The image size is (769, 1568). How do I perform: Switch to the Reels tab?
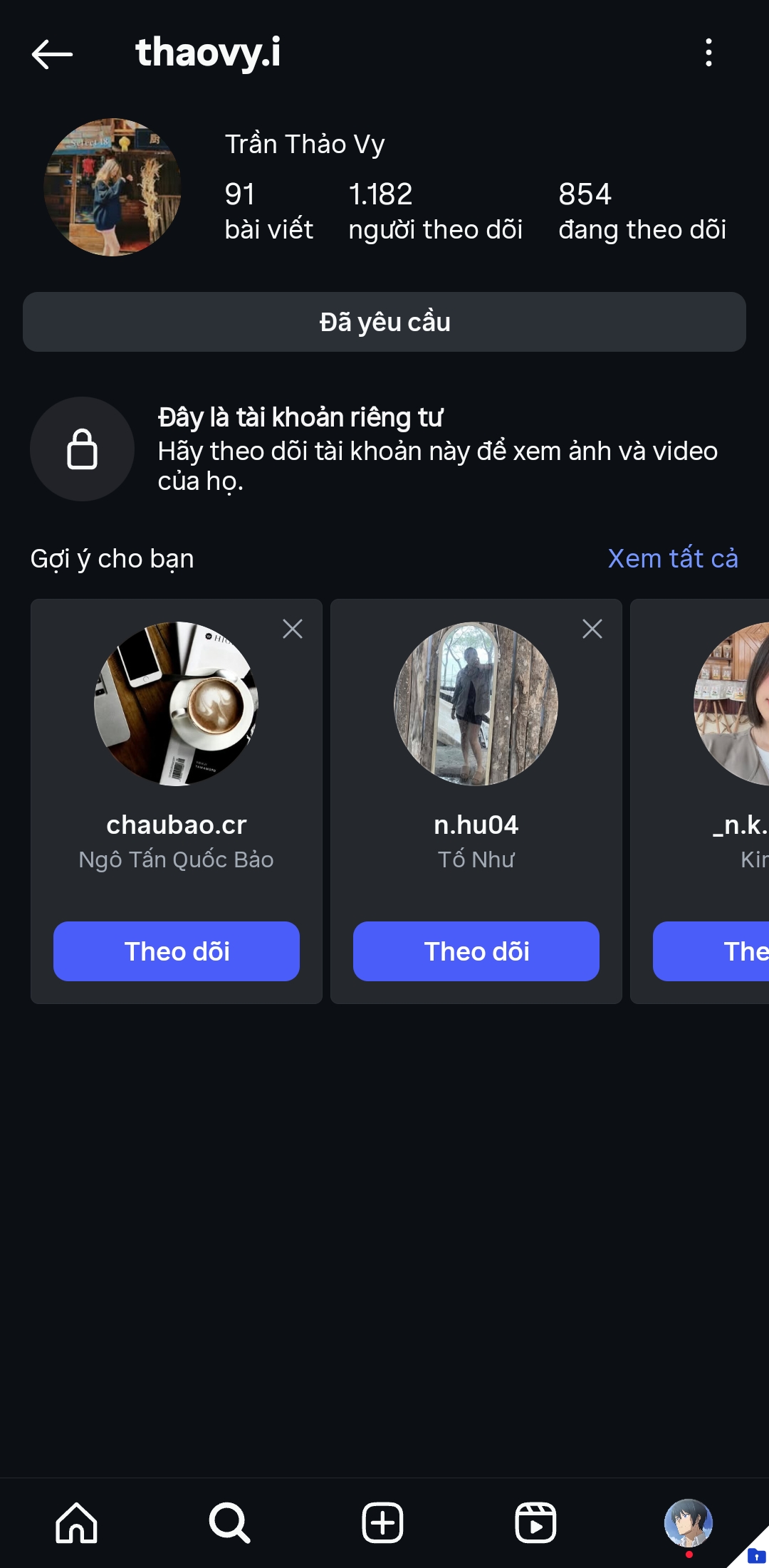click(x=535, y=1522)
